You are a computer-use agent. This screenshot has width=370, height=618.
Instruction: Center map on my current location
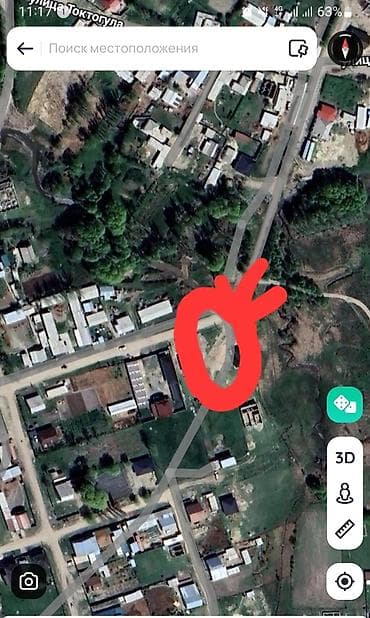click(345, 581)
